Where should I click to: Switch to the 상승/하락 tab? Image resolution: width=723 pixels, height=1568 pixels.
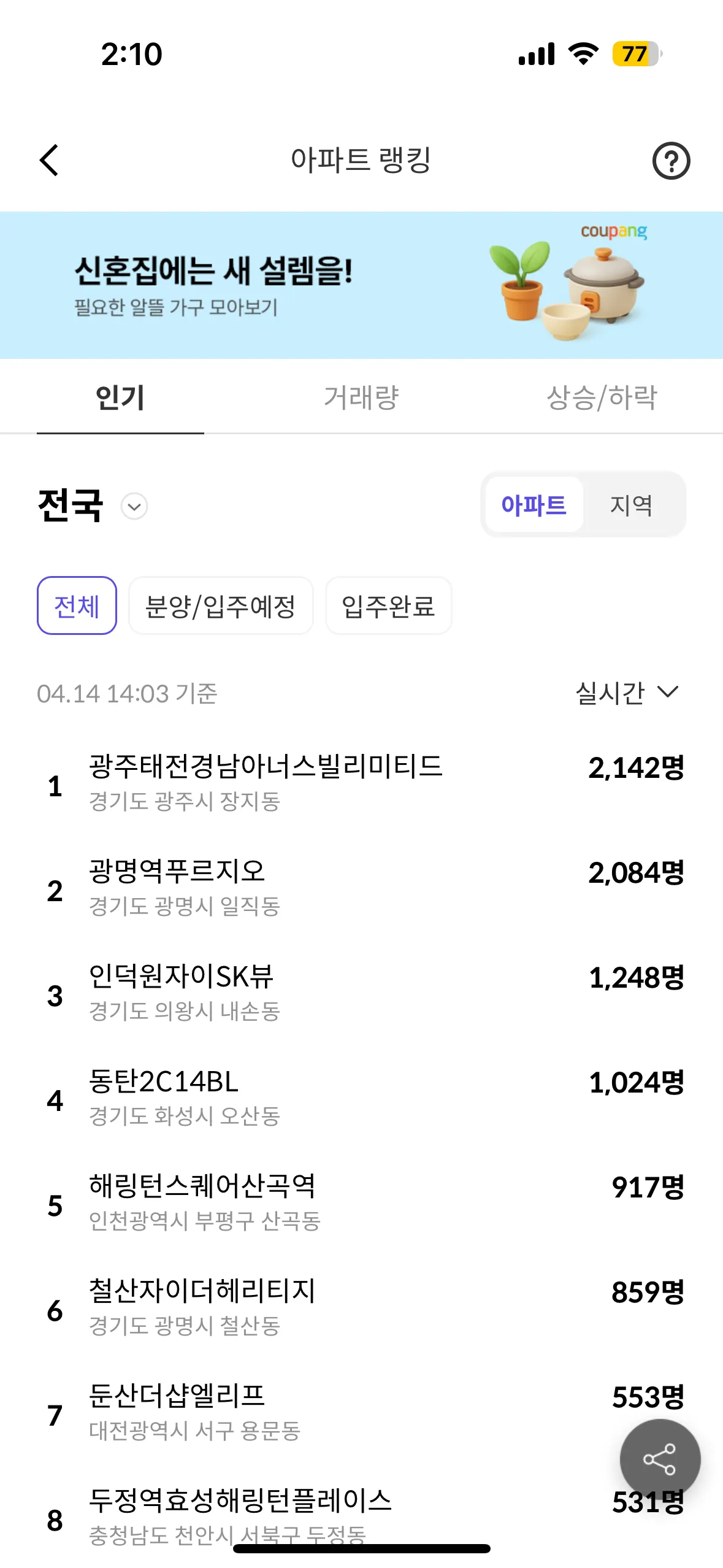pyautogui.click(x=602, y=398)
